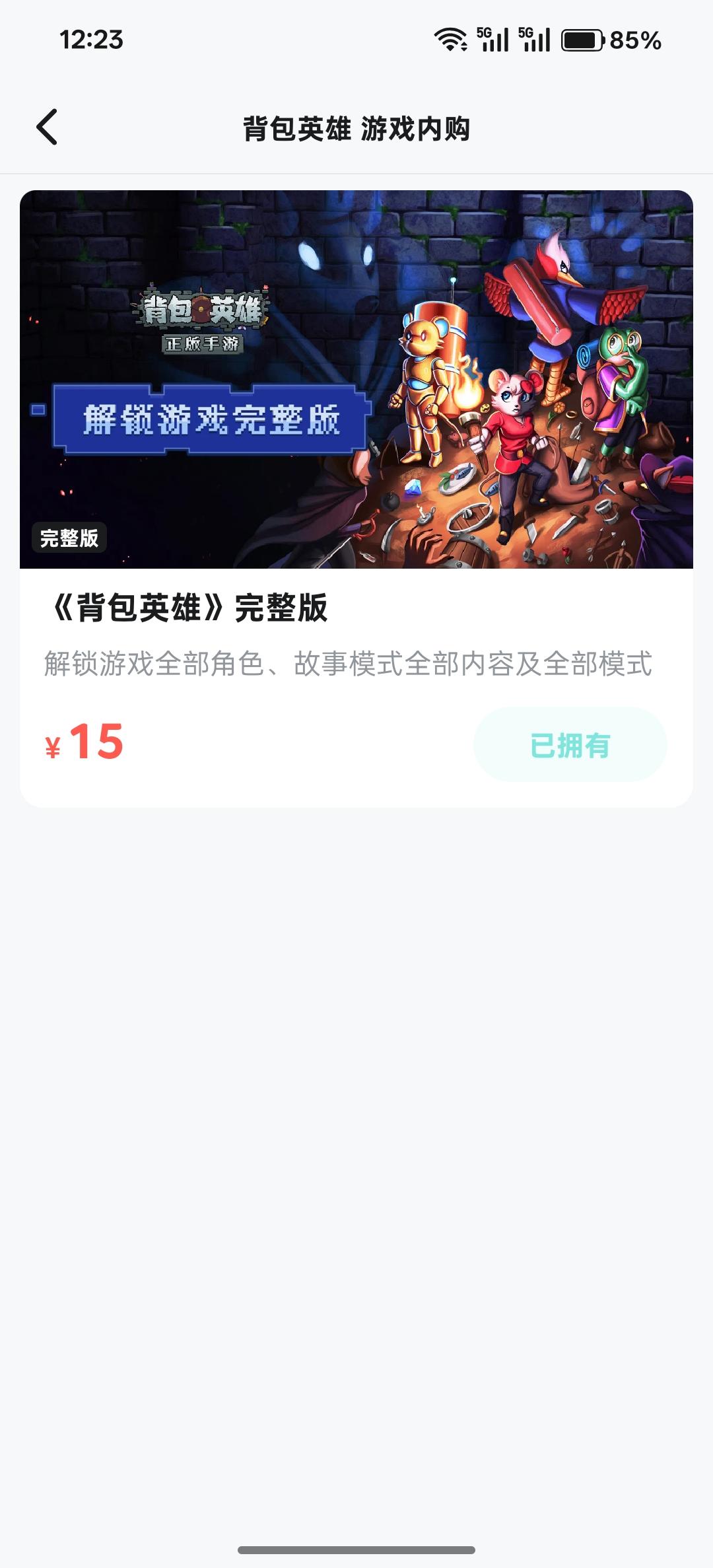This screenshot has height=1568, width=713.
Task: Tap the 背包英雄 游戏内购 page title
Action: pyautogui.click(x=356, y=129)
